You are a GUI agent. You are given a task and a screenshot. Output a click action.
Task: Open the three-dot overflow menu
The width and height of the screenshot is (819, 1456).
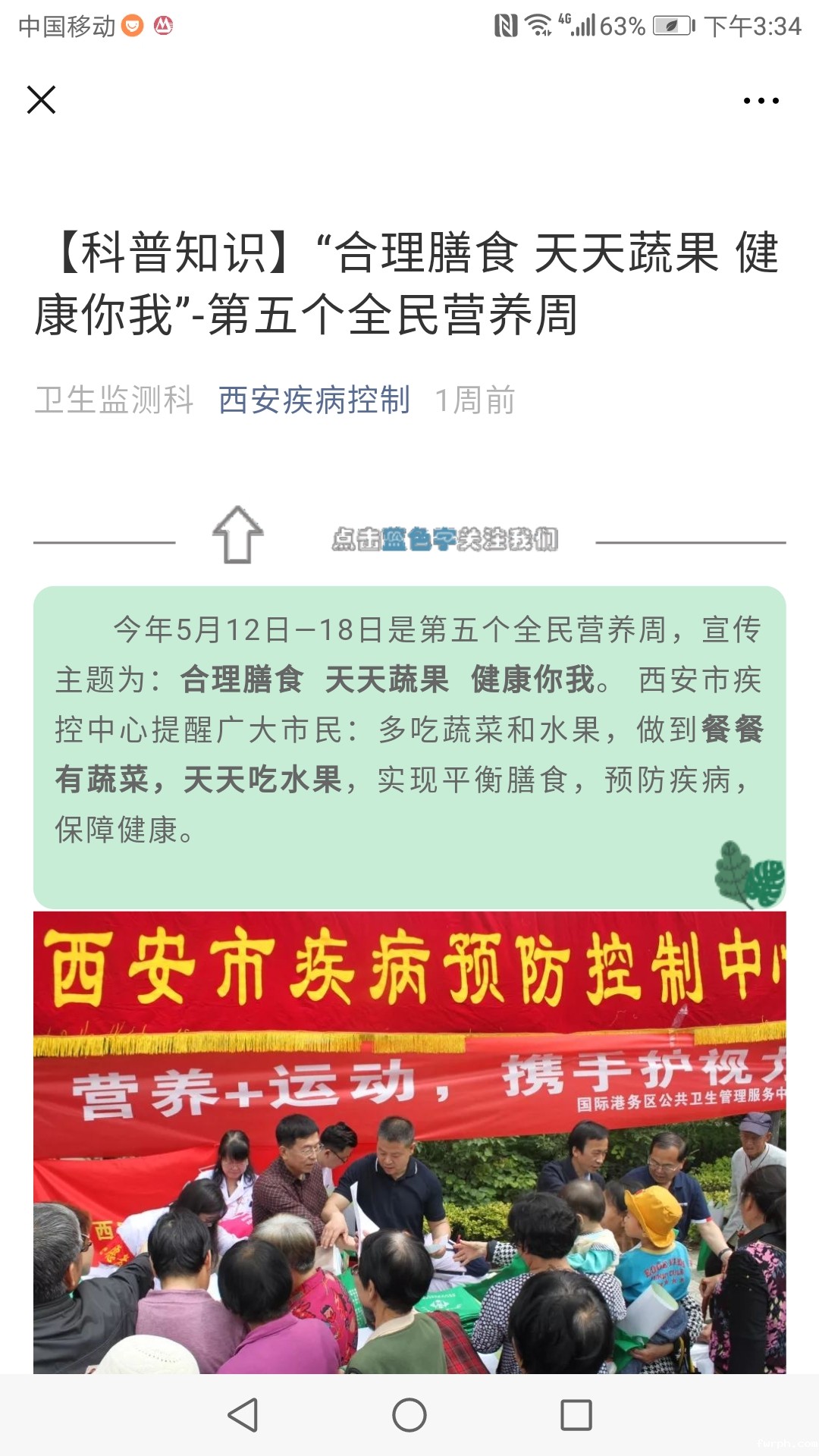click(x=761, y=100)
